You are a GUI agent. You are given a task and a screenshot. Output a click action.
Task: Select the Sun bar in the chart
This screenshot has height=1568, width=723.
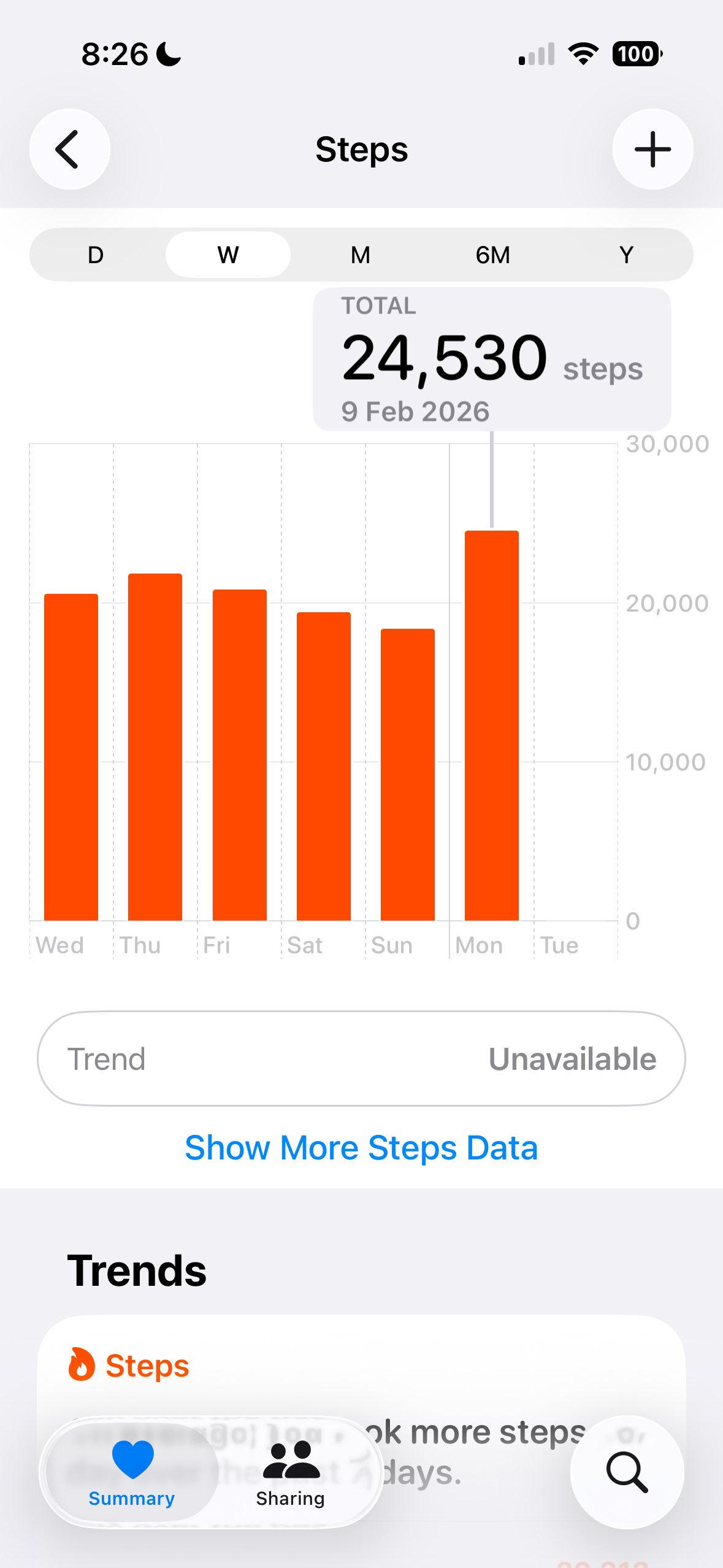pos(408,774)
